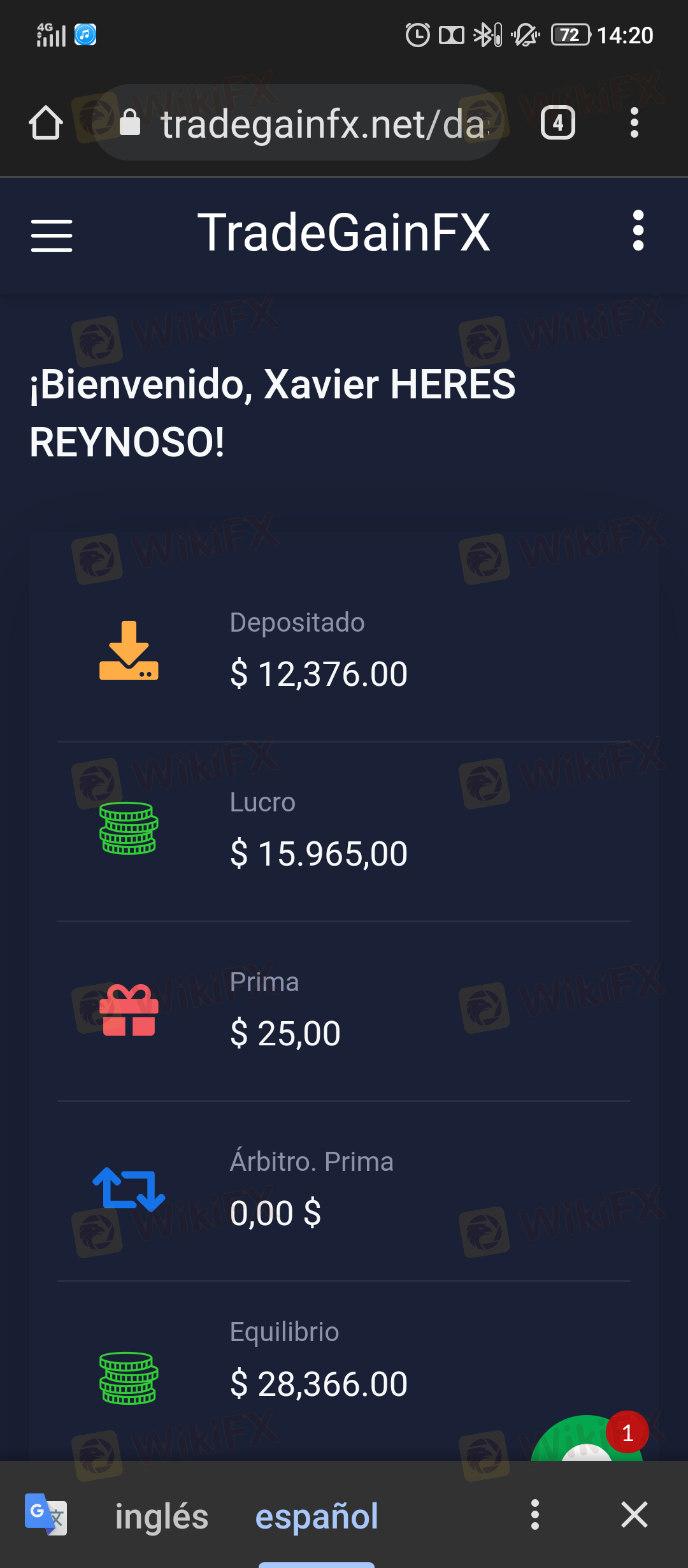Image resolution: width=688 pixels, height=1568 pixels.
Task: Go to the browser home page
Action: tap(46, 122)
